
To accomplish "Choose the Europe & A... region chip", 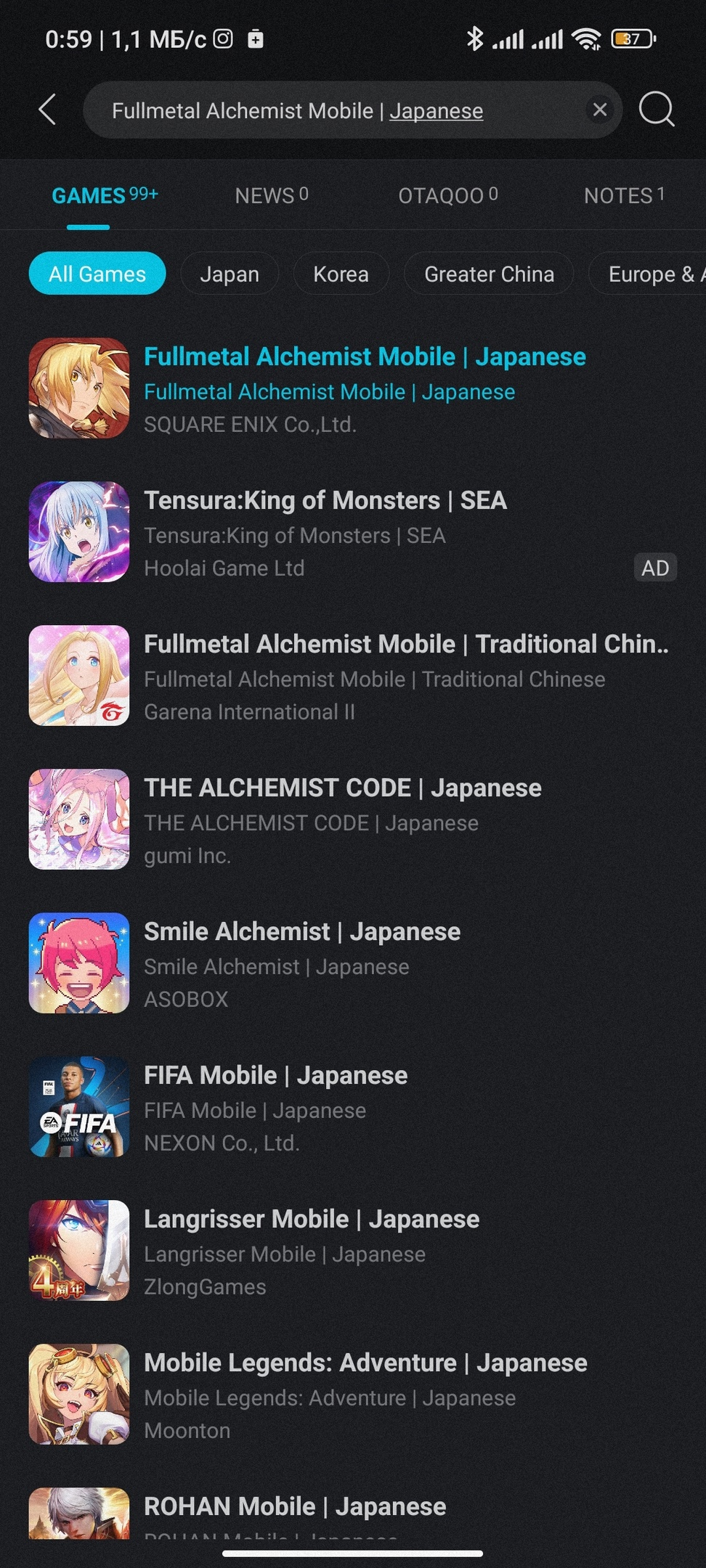I will (x=647, y=274).
